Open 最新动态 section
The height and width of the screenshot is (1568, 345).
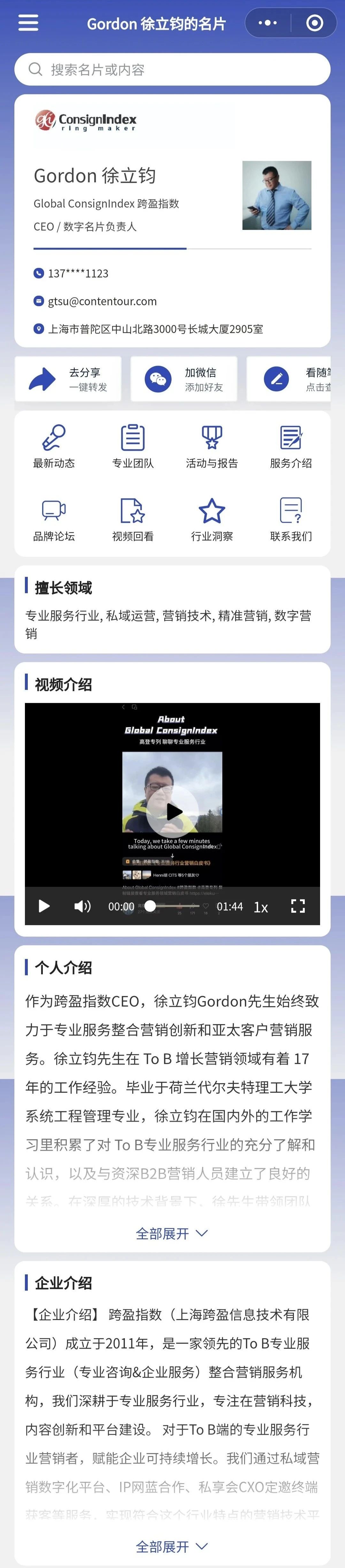[x=54, y=446]
